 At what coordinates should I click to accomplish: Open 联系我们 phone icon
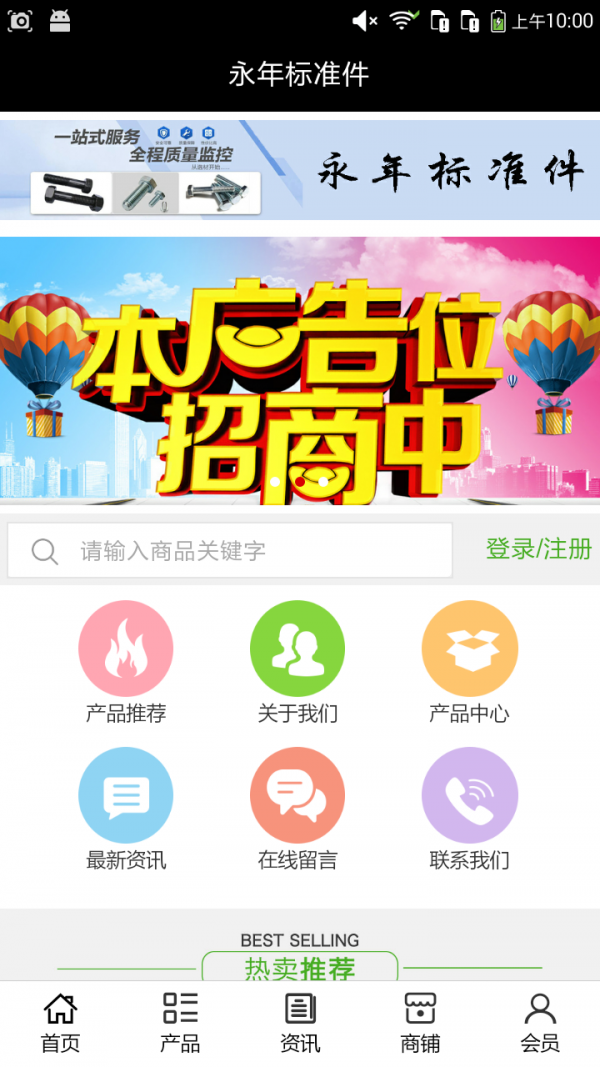470,795
